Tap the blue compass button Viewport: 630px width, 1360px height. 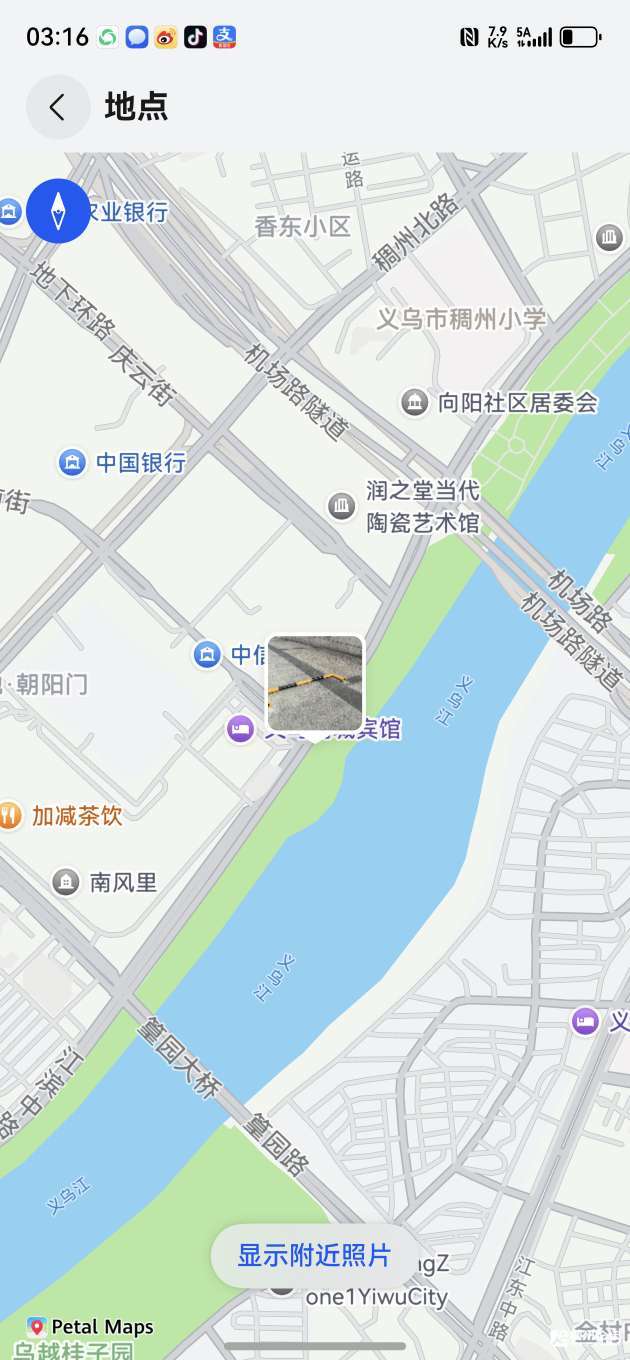pyautogui.click(x=58, y=211)
